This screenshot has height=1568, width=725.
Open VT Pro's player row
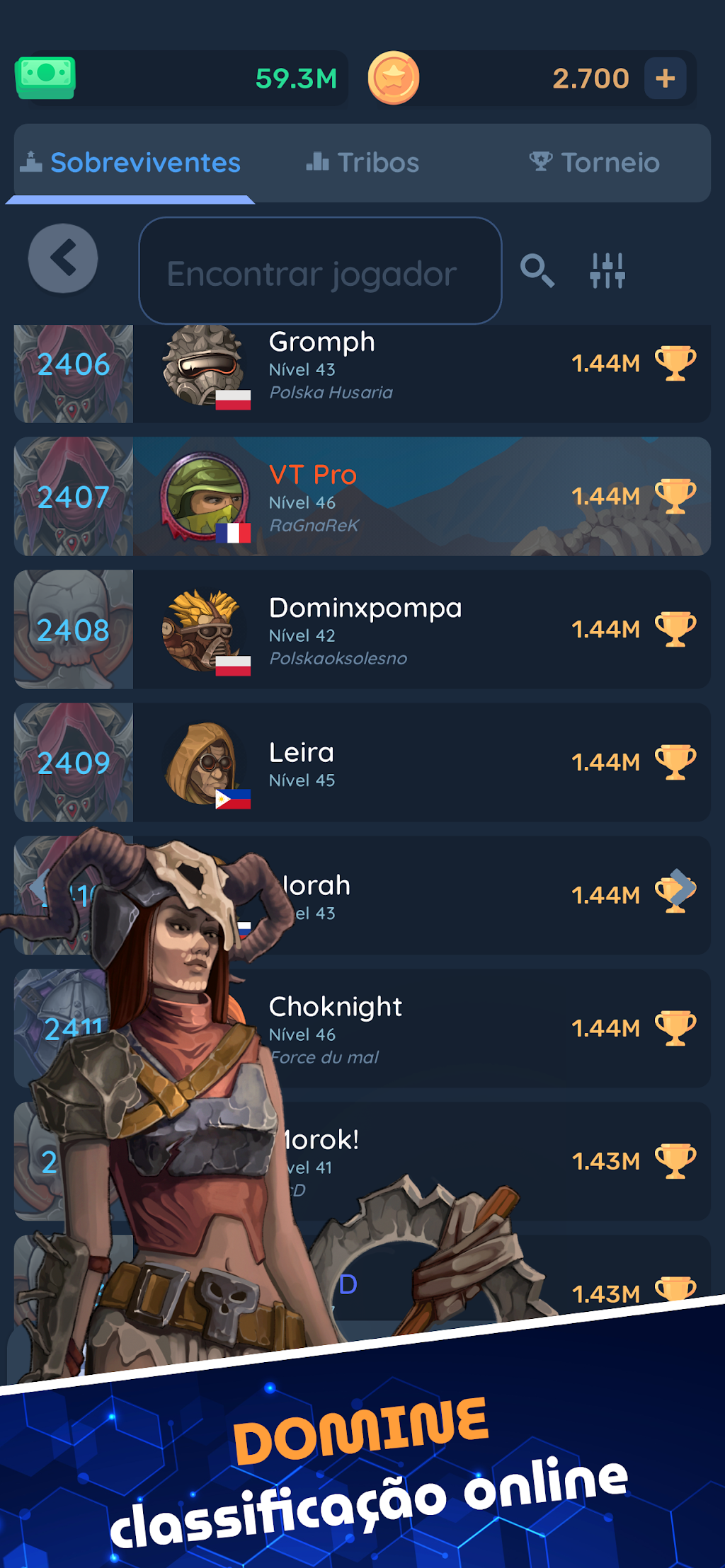(362, 496)
